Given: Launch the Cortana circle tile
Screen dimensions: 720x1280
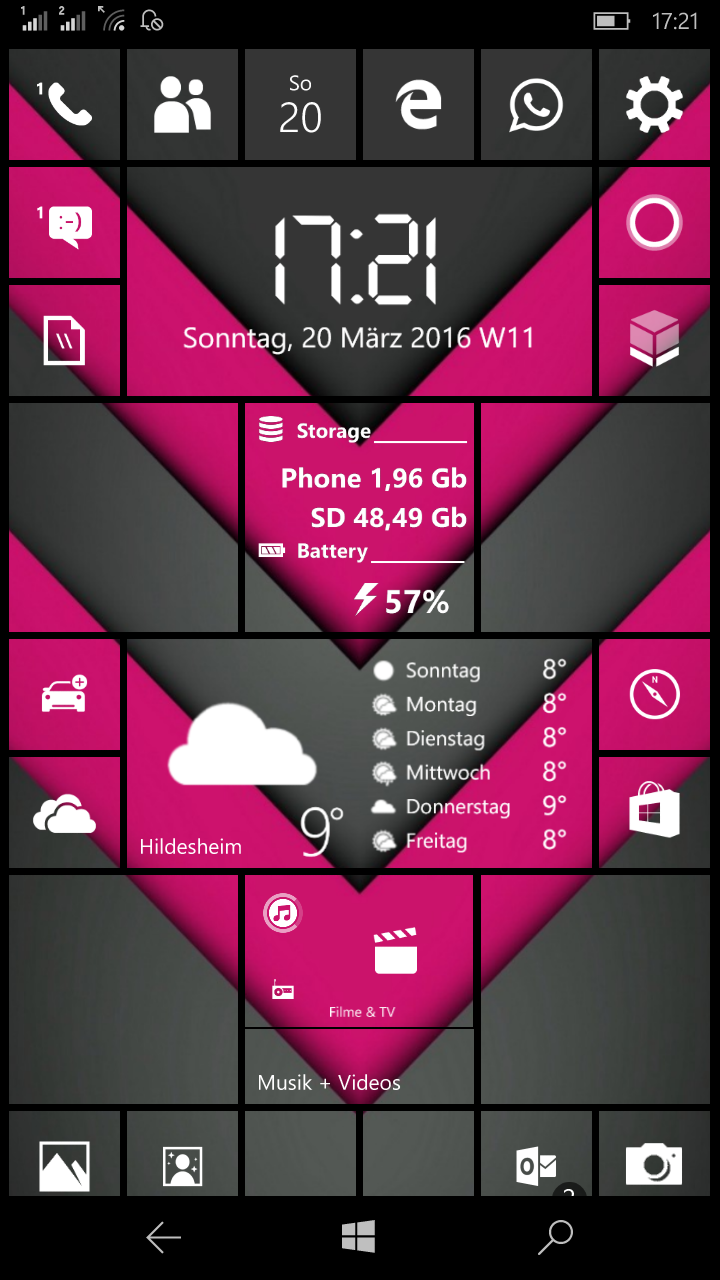Looking at the screenshot, I should pyautogui.click(x=655, y=222).
